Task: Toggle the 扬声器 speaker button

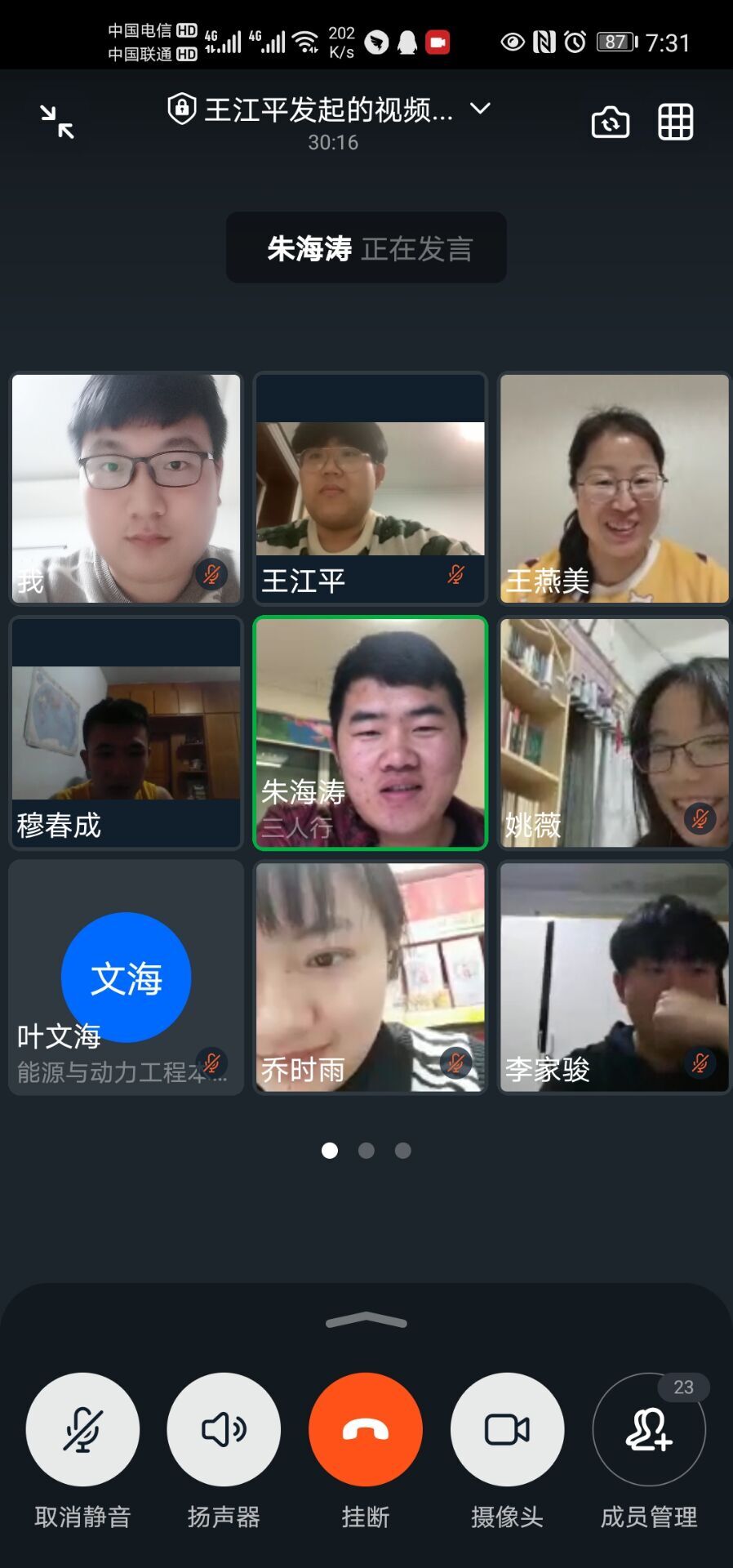Action: tap(224, 1429)
